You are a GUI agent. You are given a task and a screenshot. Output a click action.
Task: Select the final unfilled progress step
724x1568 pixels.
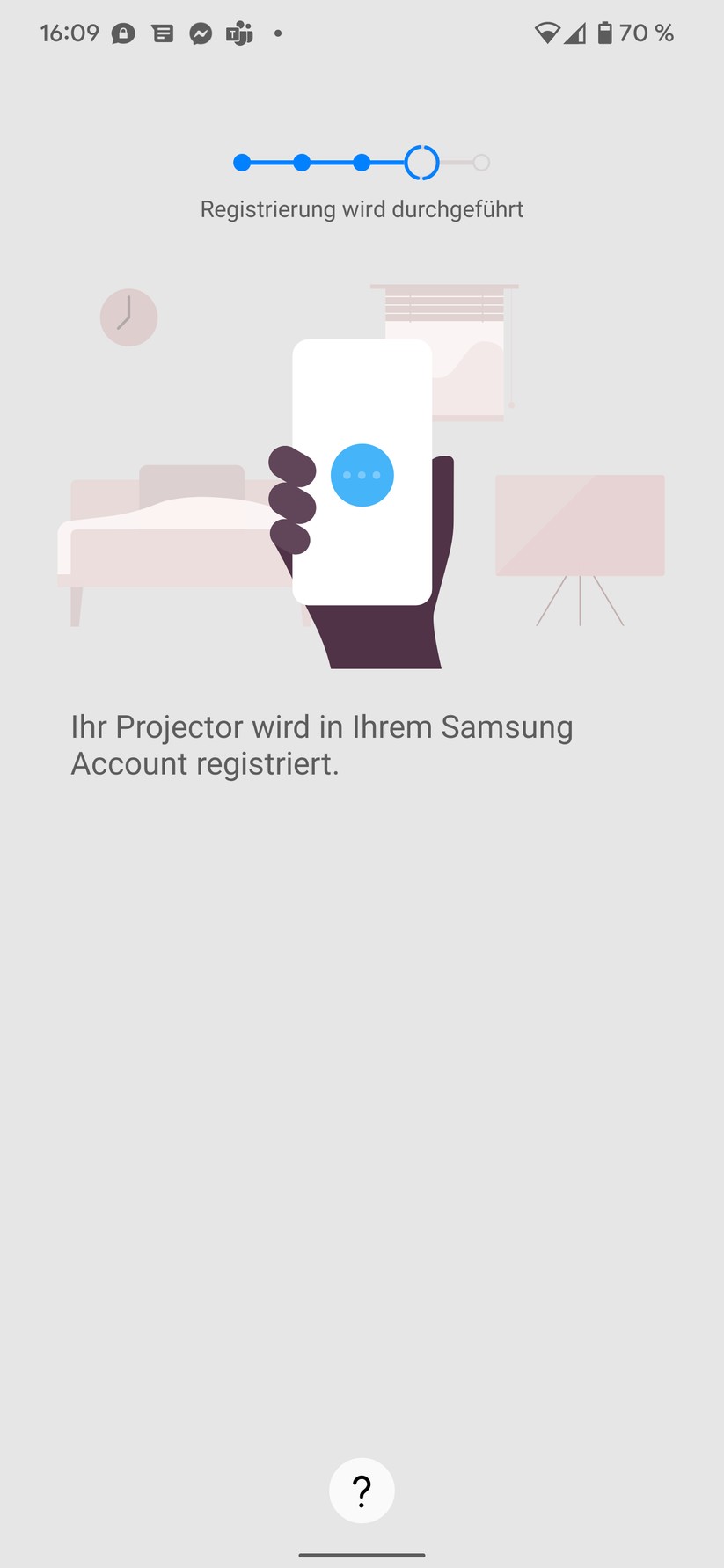point(482,162)
